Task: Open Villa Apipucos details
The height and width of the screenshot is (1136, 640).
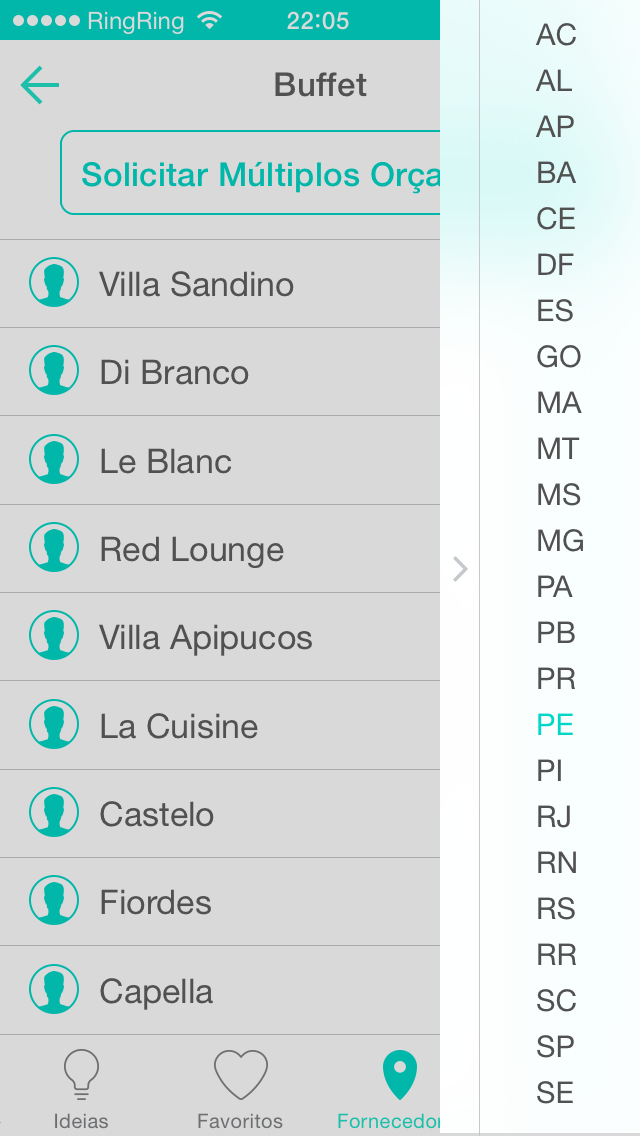Action: click(x=220, y=637)
